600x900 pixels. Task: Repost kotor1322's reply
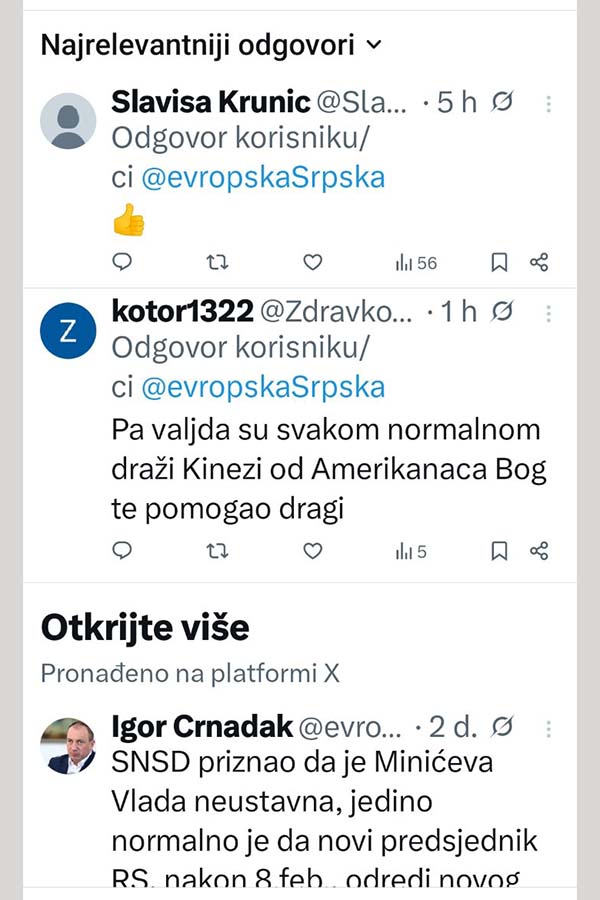click(217, 550)
